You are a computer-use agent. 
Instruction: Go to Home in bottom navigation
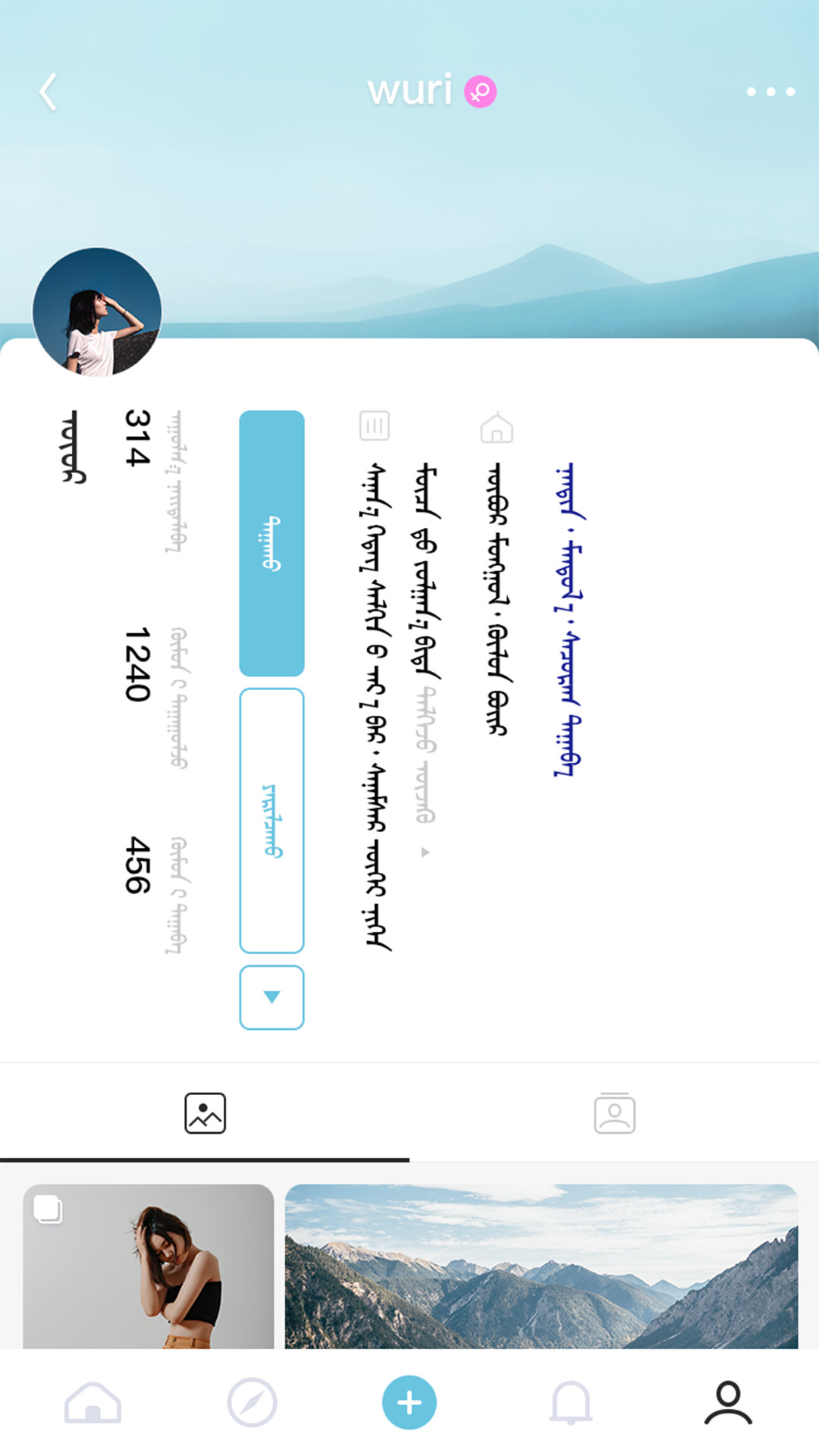(x=93, y=1403)
